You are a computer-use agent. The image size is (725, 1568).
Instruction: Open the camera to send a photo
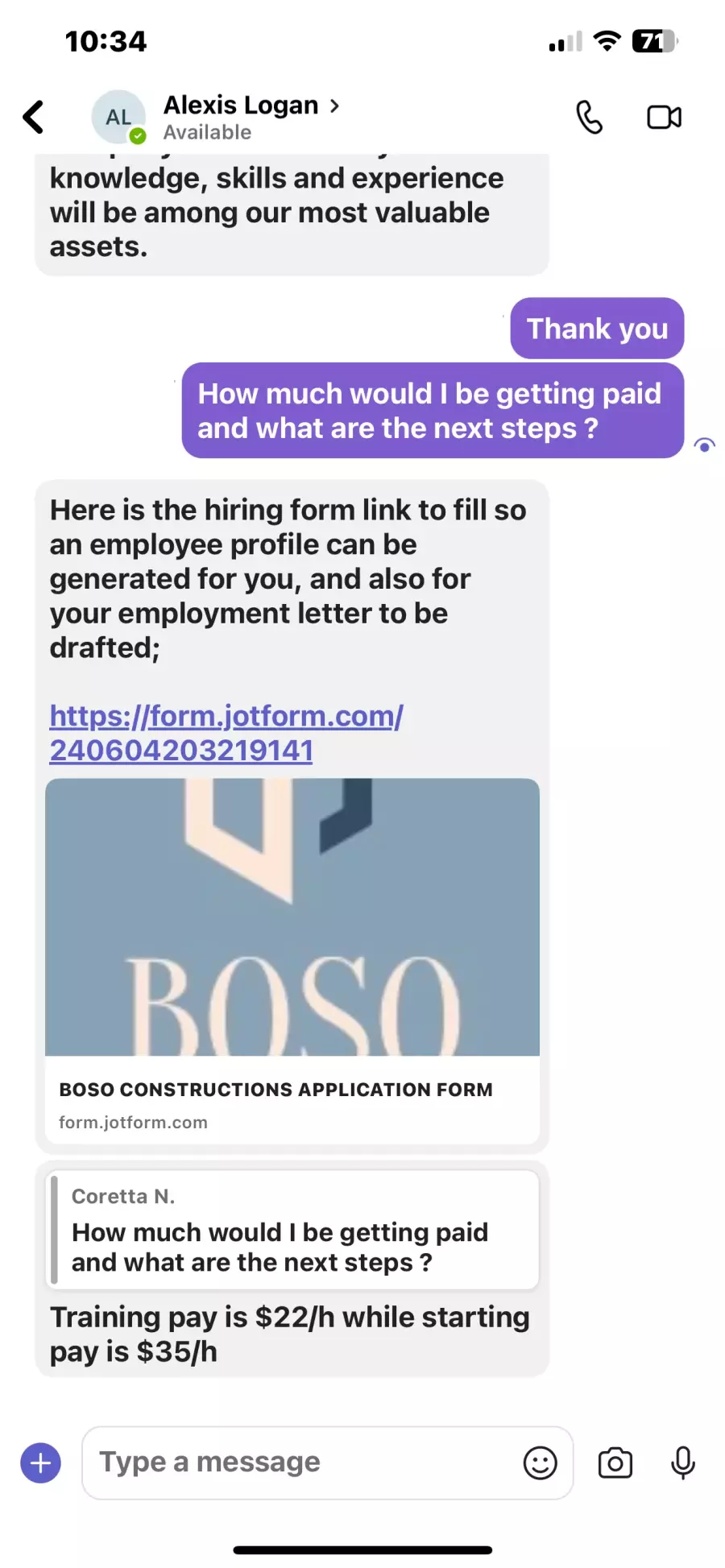pyautogui.click(x=615, y=1463)
